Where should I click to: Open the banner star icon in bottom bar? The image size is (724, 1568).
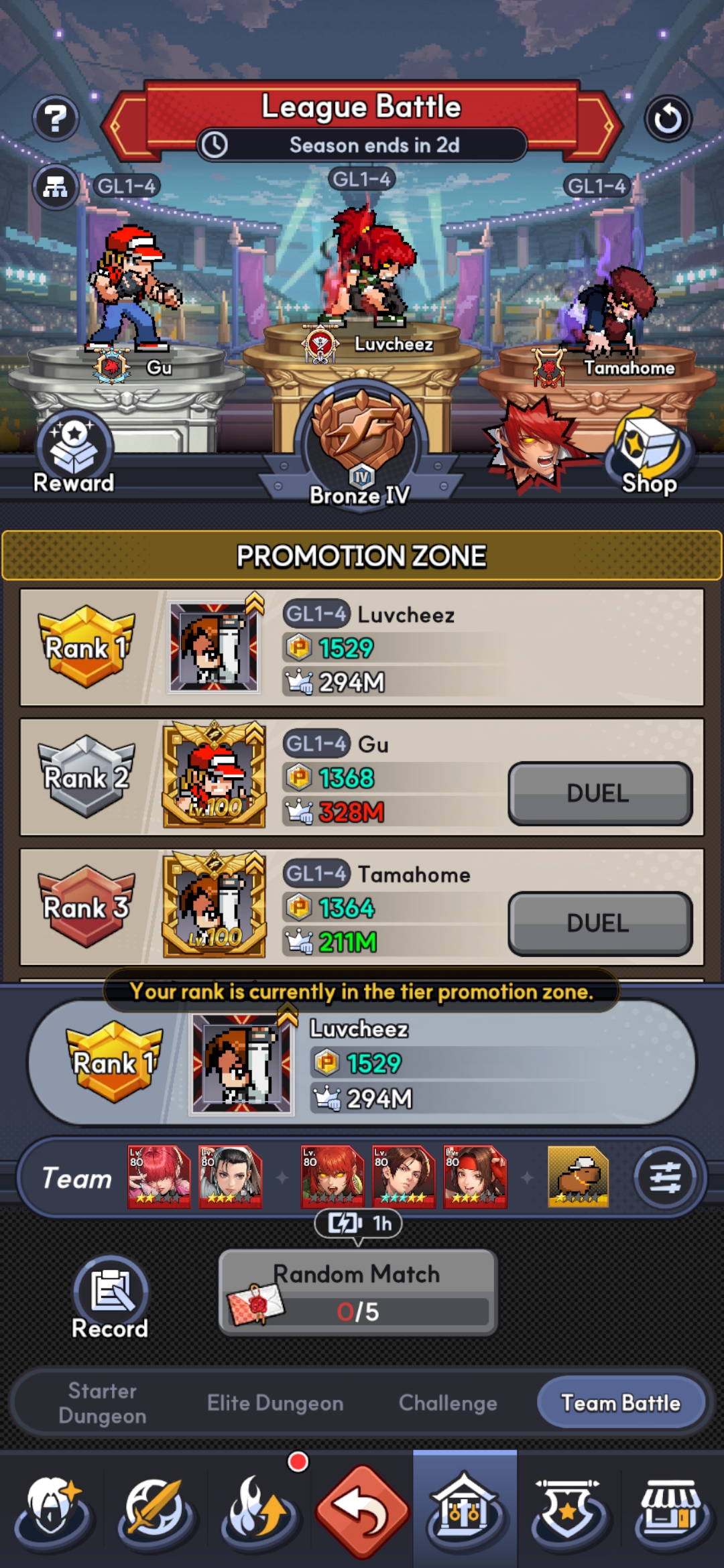tap(568, 1512)
